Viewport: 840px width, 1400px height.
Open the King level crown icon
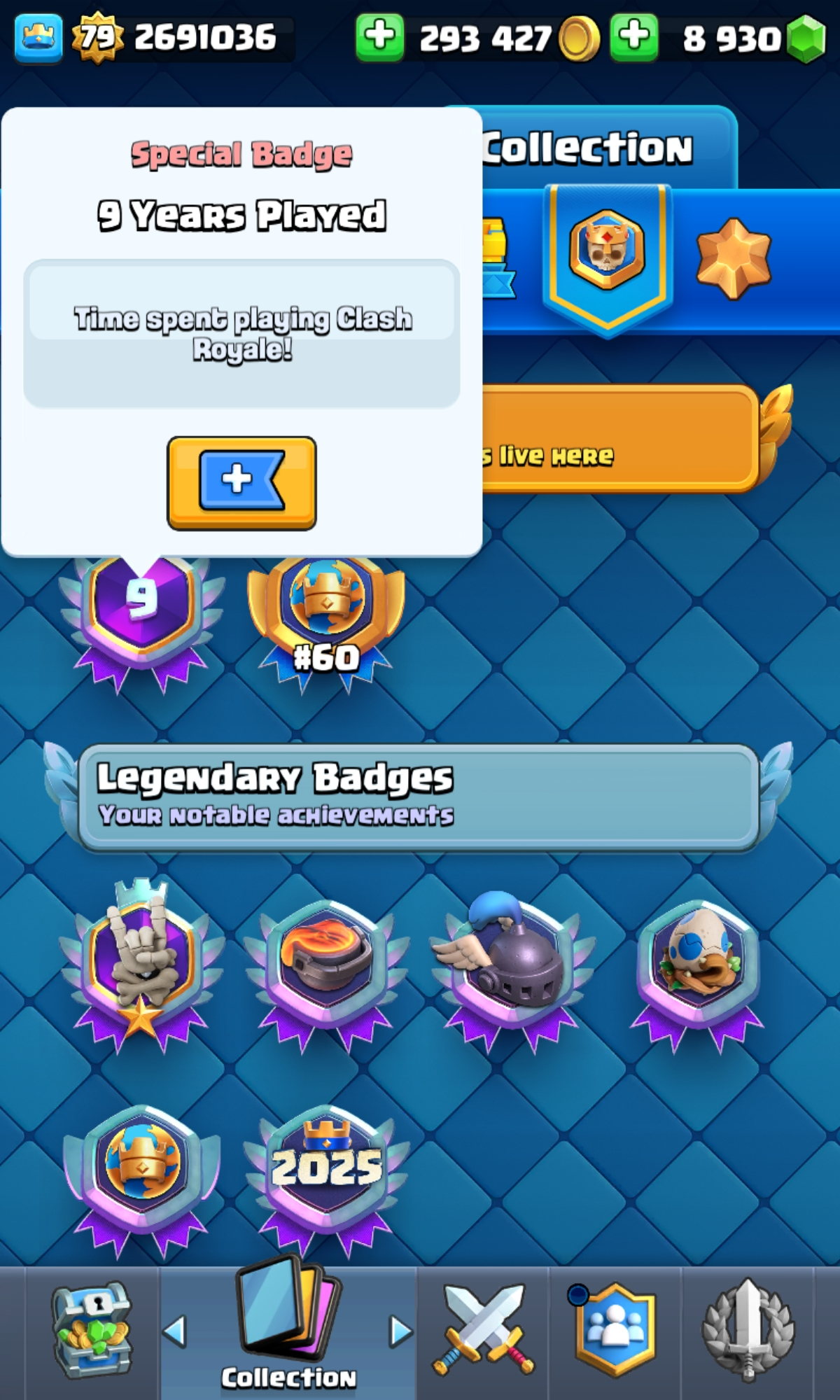(38, 36)
